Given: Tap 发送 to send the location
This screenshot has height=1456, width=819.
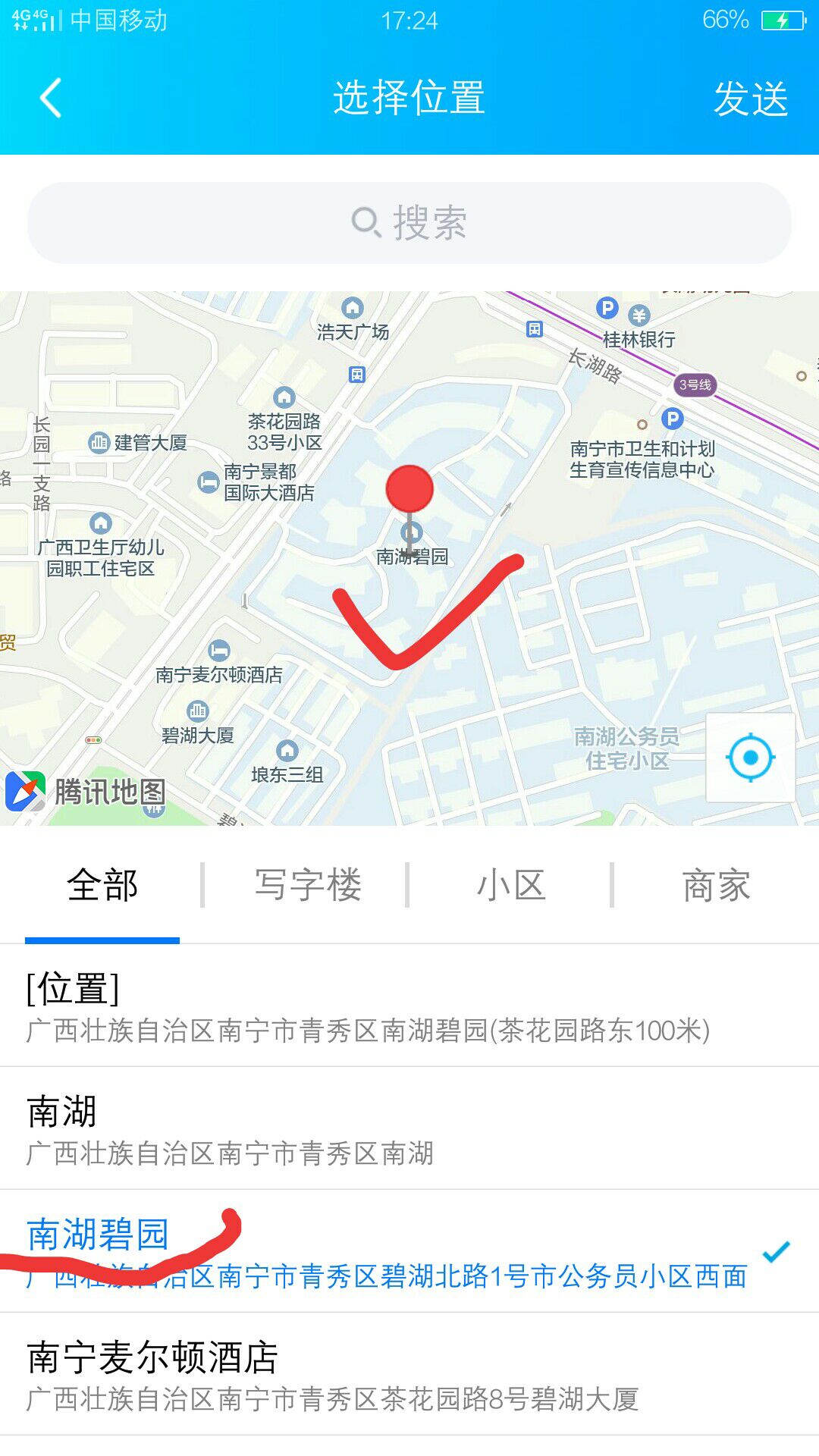Looking at the screenshot, I should [x=750, y=99].
